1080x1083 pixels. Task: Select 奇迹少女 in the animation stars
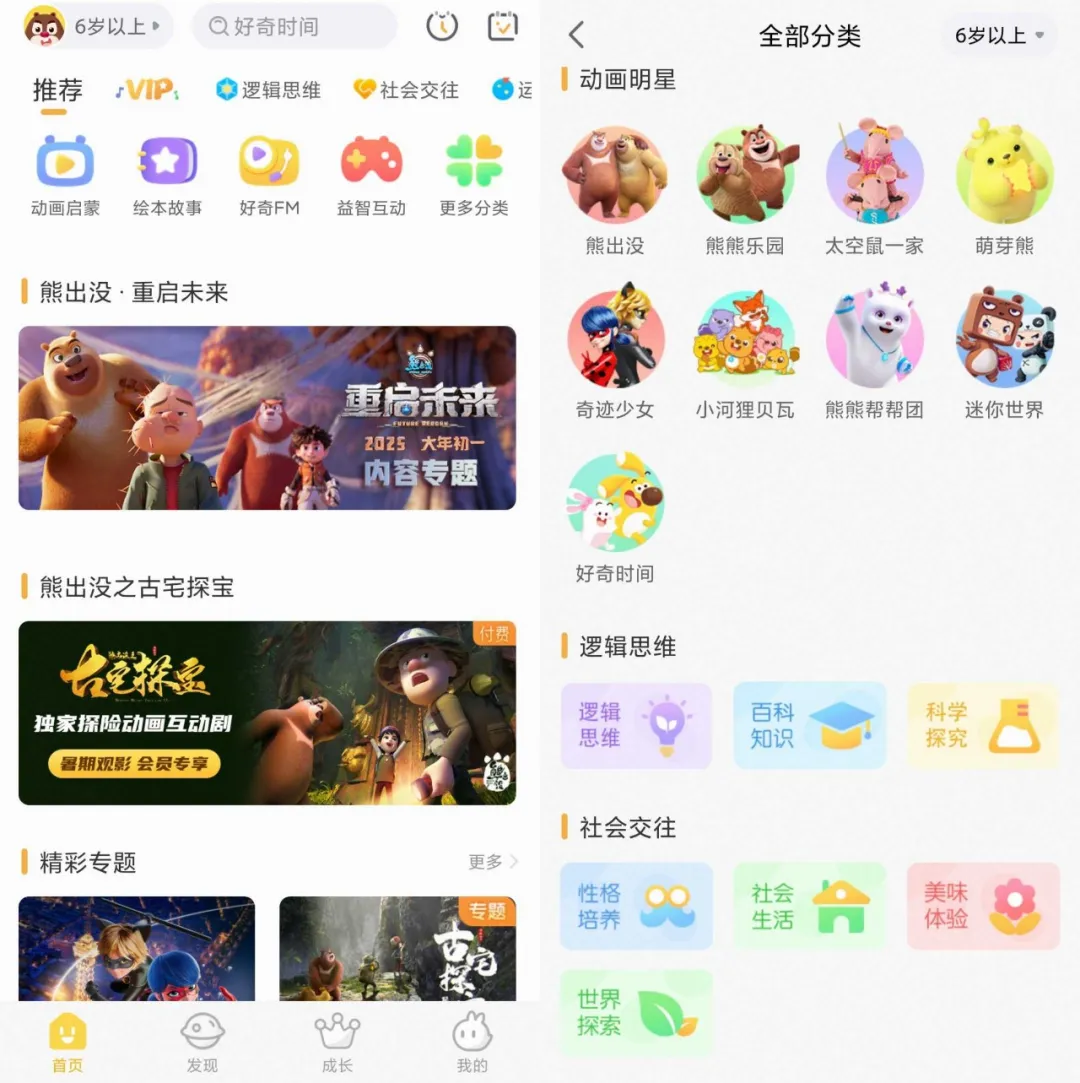[615, 354]
